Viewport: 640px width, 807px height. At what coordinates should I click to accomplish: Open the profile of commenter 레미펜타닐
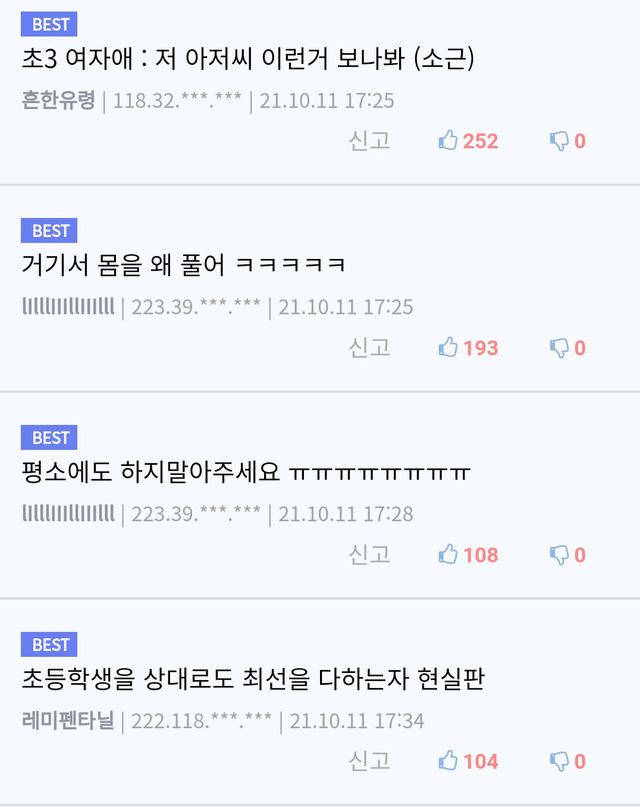tap(68, 721)
